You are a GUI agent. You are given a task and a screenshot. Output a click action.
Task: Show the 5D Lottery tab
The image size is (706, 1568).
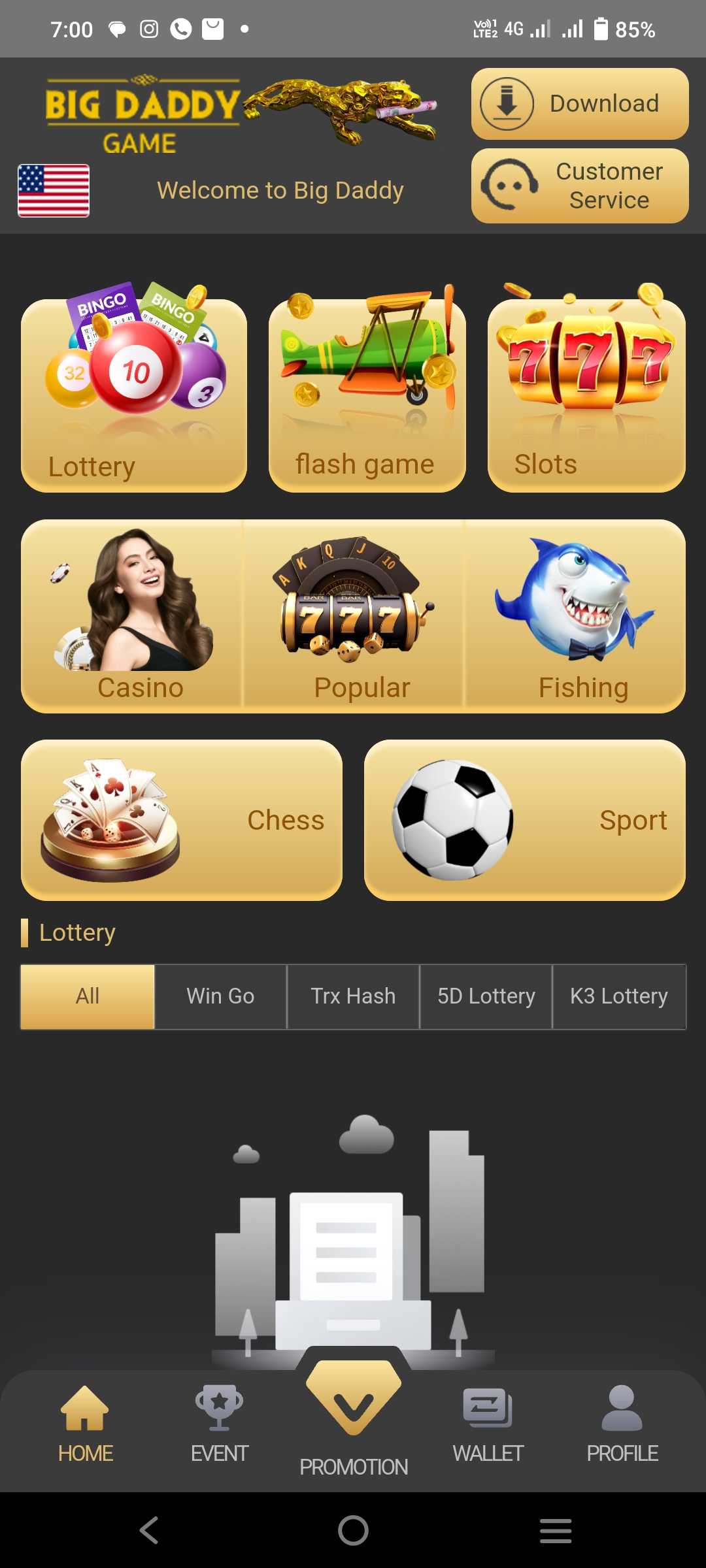(x=486, y=996)
